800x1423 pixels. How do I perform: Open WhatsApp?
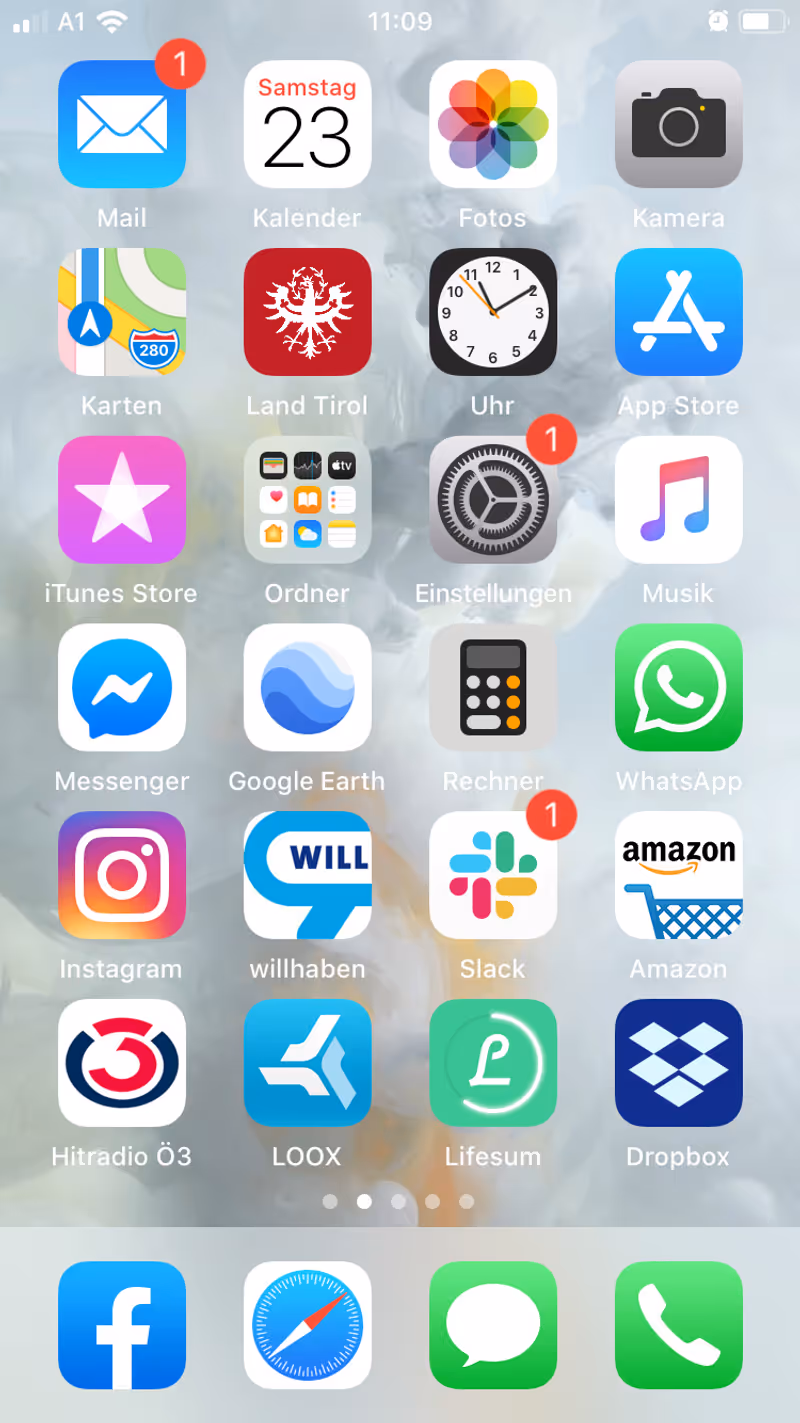coord(678,687)
